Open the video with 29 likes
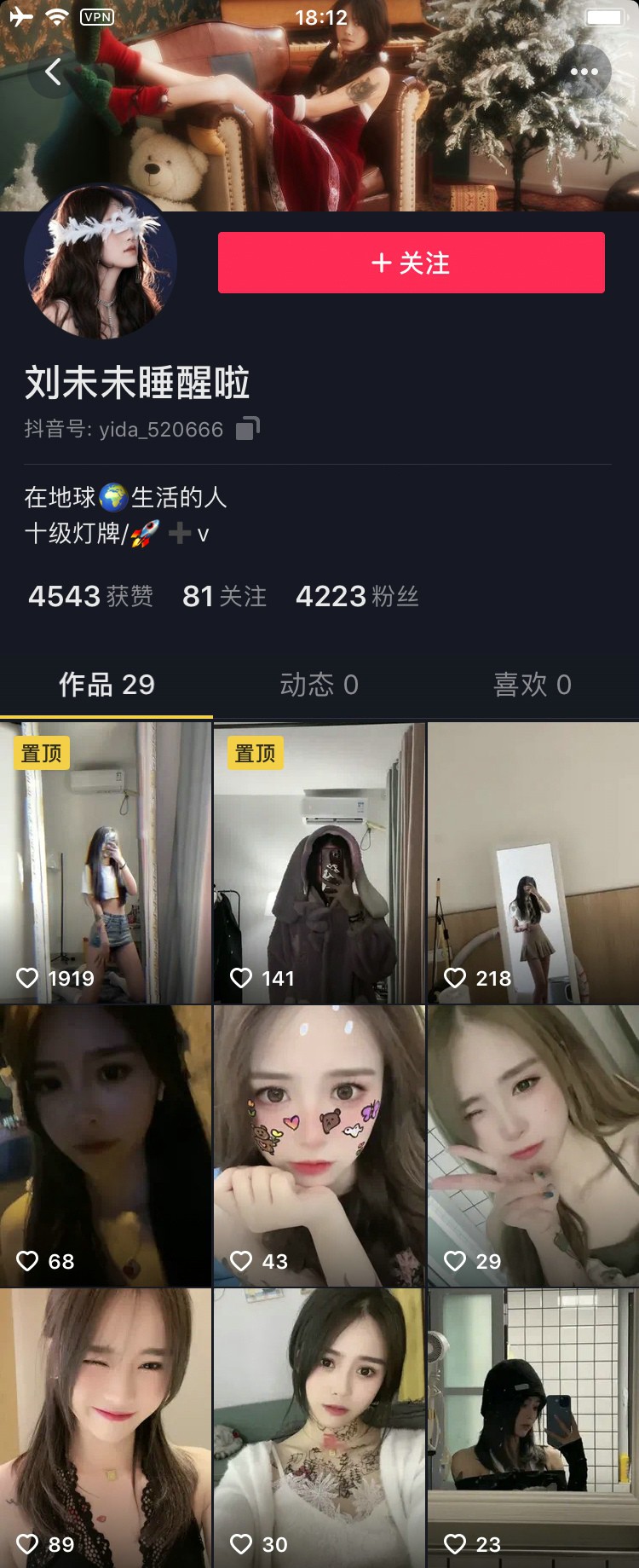This screenshot has height=1568, width=639. click(533, 1145)
